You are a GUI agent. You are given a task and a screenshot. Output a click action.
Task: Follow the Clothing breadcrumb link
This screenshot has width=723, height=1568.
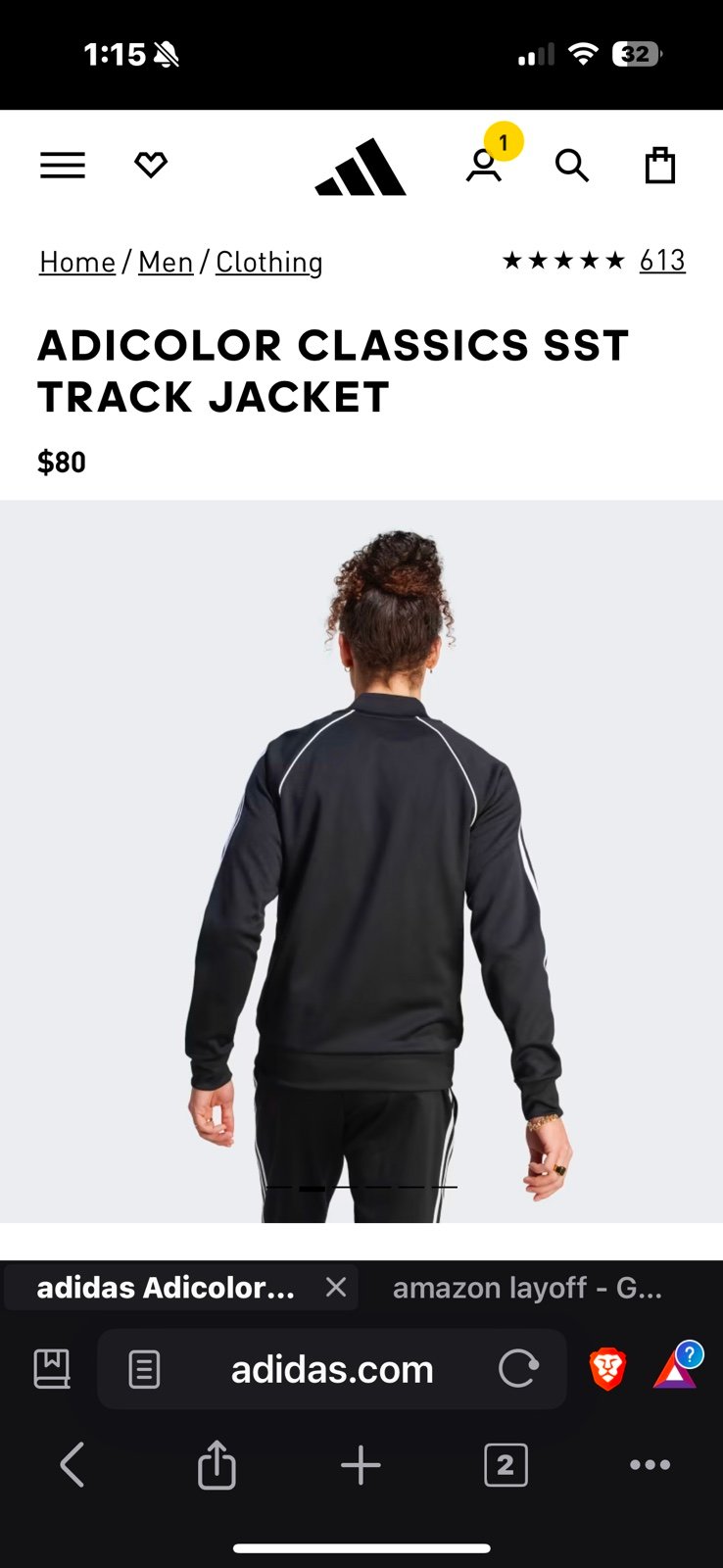coord(269,262)
